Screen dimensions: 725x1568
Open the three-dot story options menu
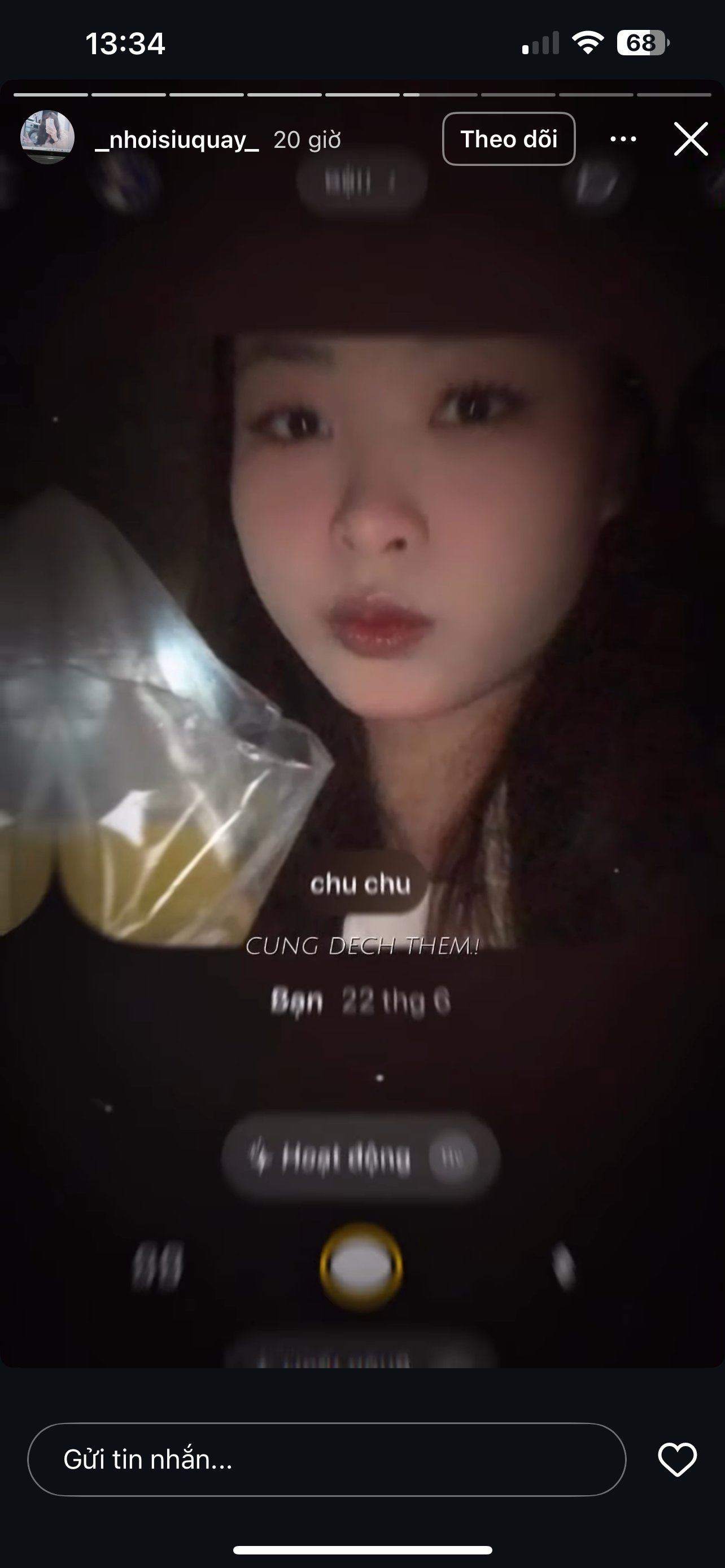[x=623, y=139]
